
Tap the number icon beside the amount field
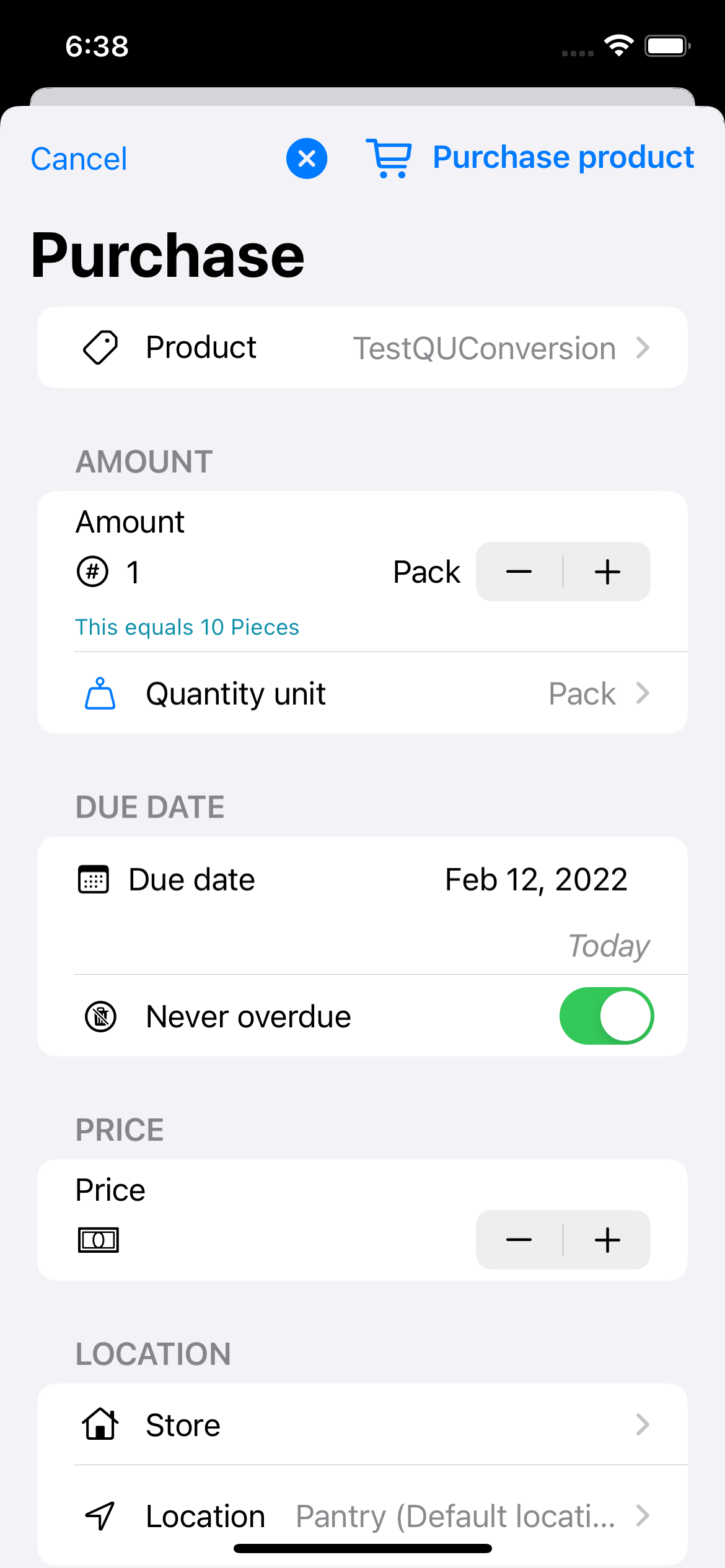pyautogui.click(x=92, y=572)
